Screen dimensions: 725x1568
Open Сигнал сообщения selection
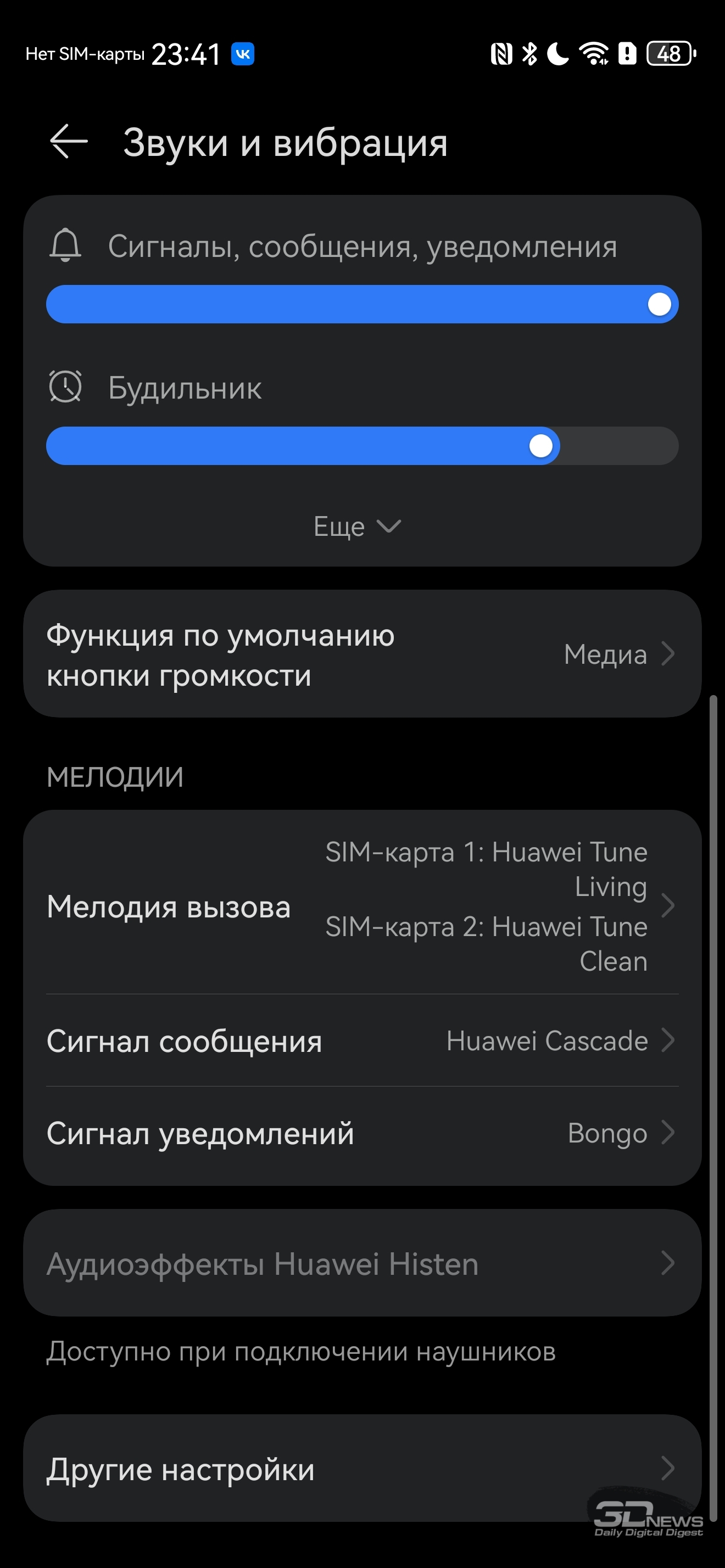pos(362,1040)
